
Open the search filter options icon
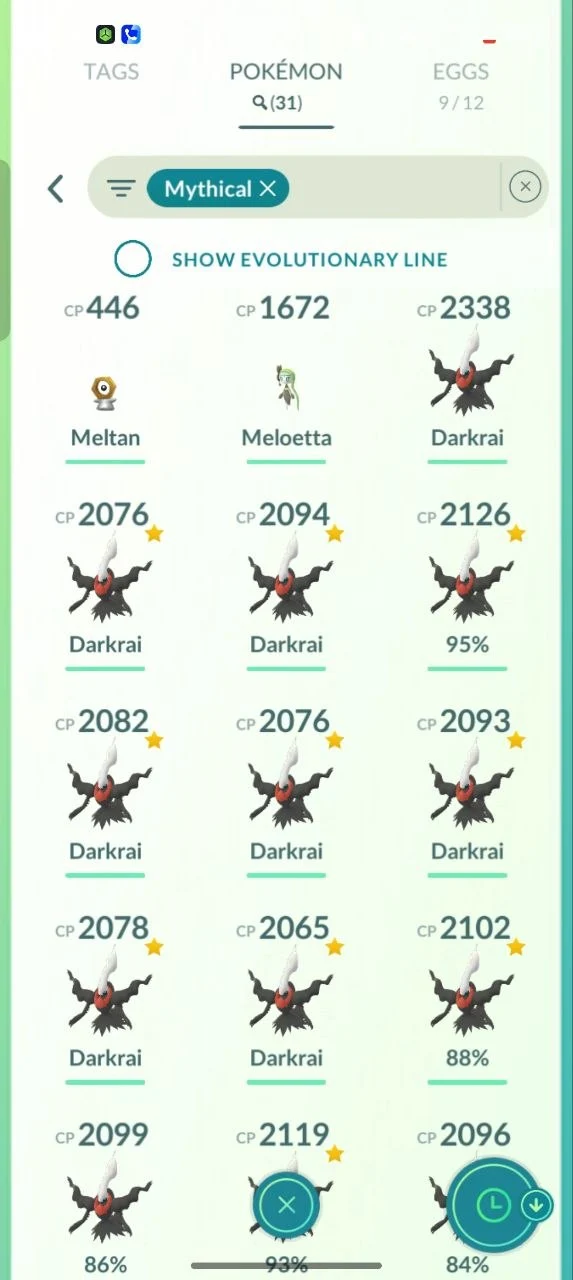click(x=121, y=188)
